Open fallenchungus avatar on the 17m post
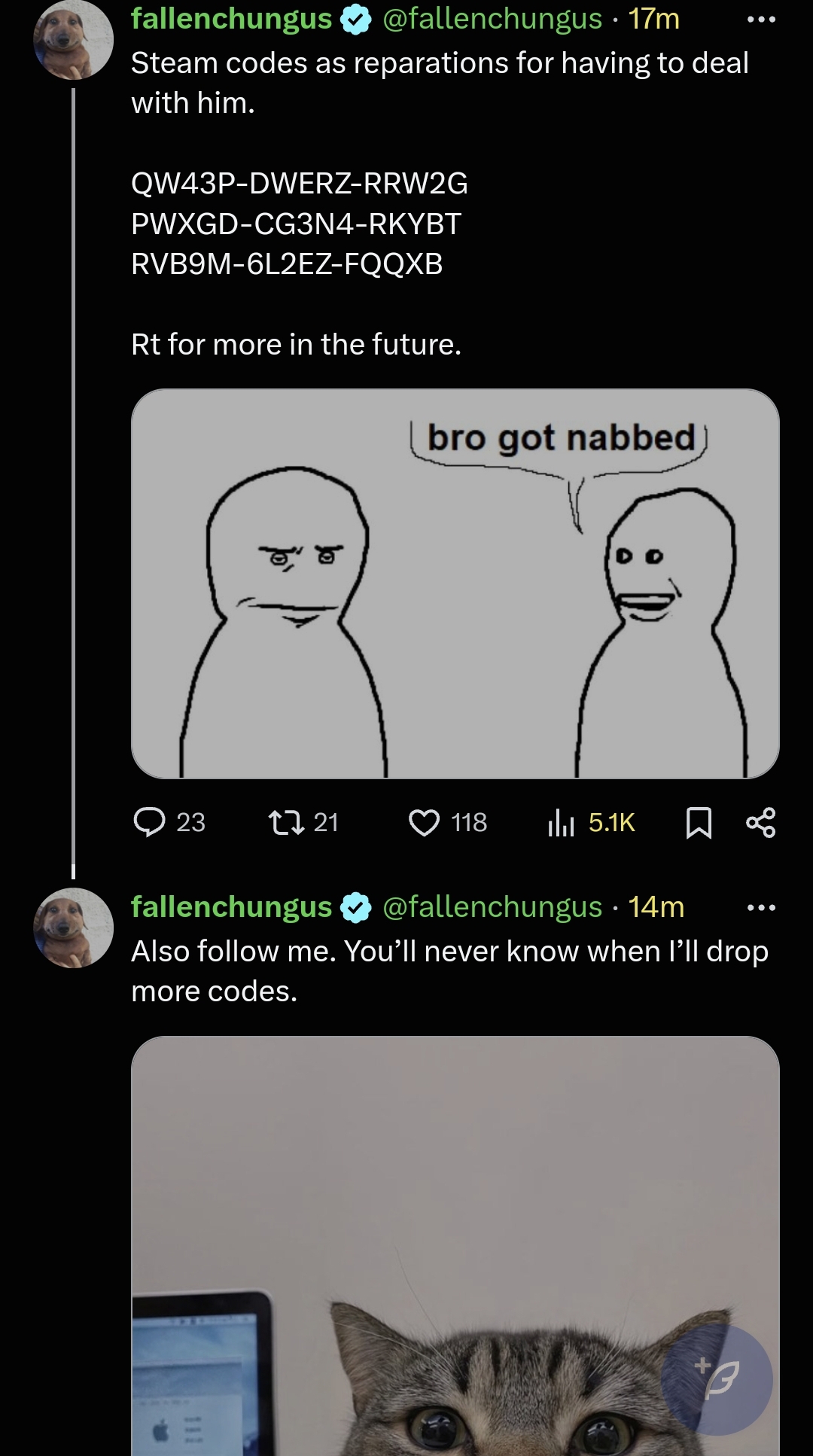 pyautogui.click(x=73, y=40)
